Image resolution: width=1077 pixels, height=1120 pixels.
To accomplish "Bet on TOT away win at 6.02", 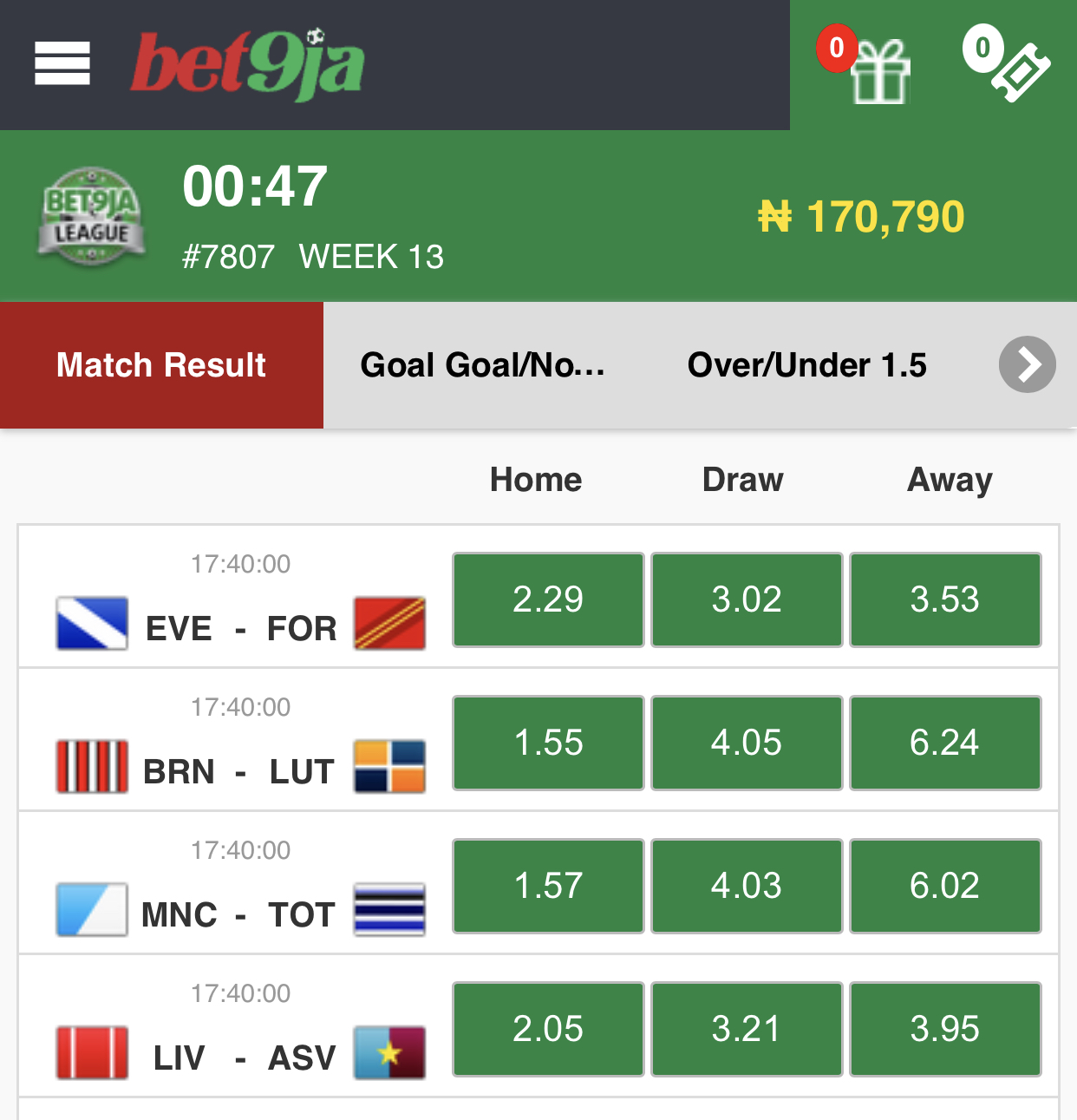I will coord(945,886).
